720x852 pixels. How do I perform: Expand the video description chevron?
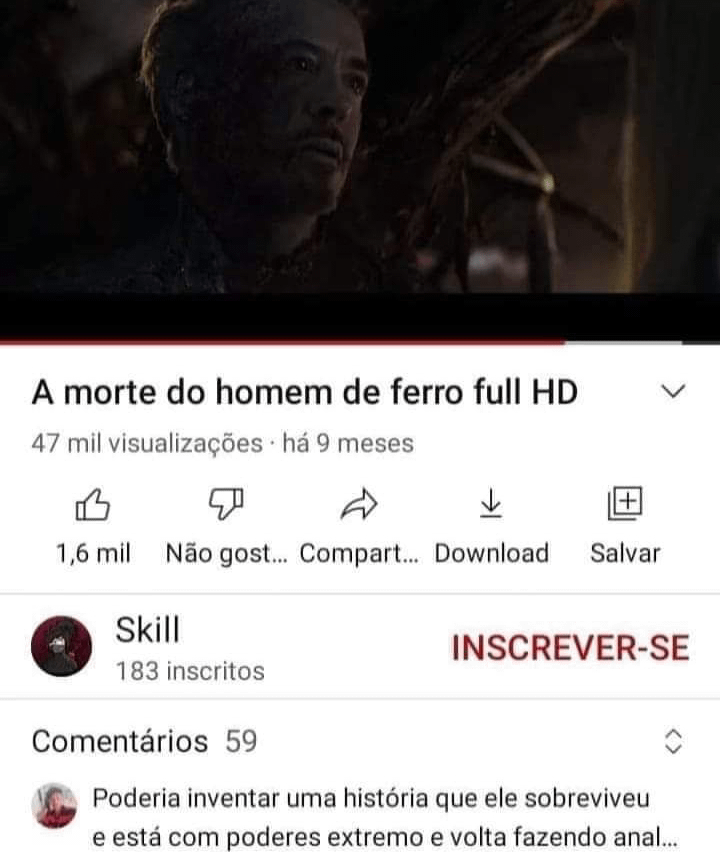click(675, 391)
